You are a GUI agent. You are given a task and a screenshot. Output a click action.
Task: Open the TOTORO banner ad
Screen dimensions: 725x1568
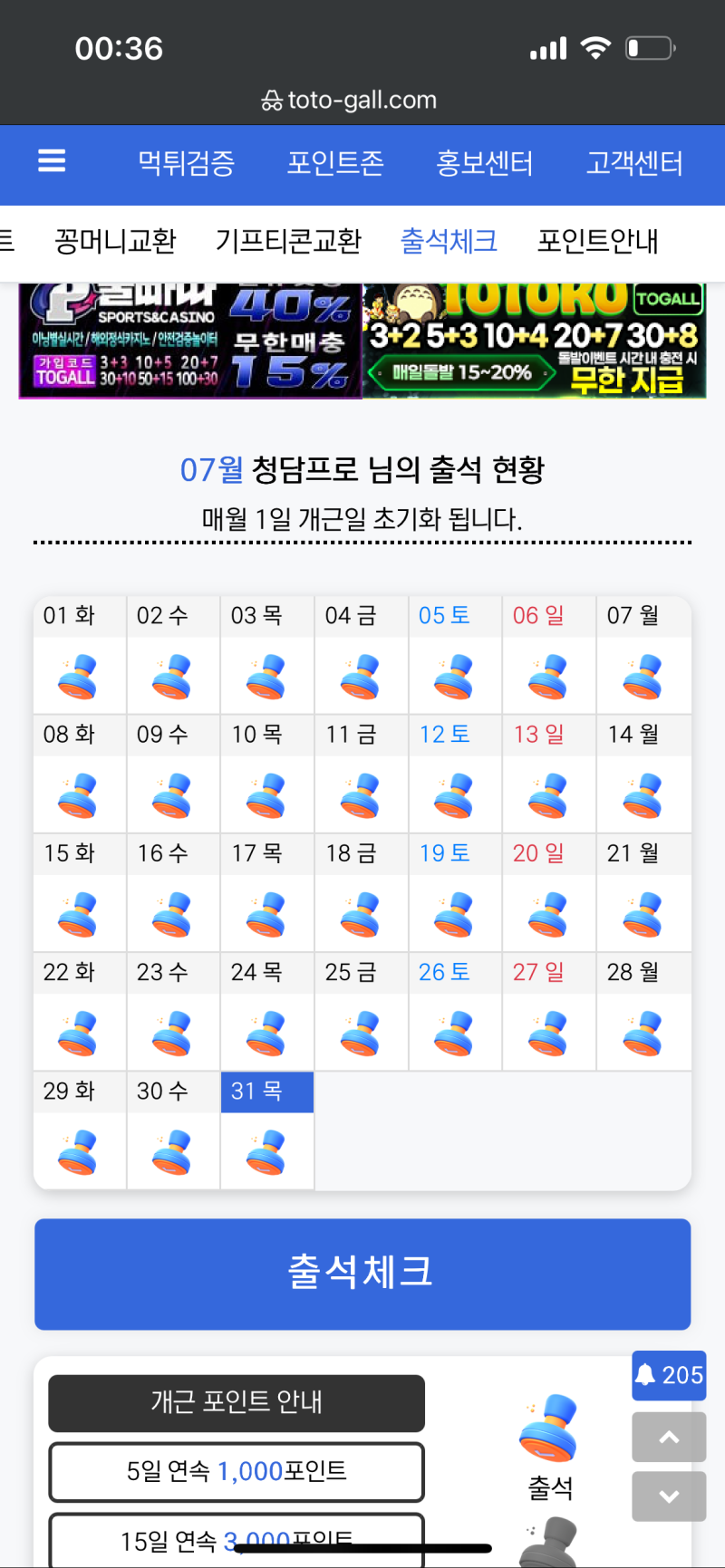[x=535, y=341]
